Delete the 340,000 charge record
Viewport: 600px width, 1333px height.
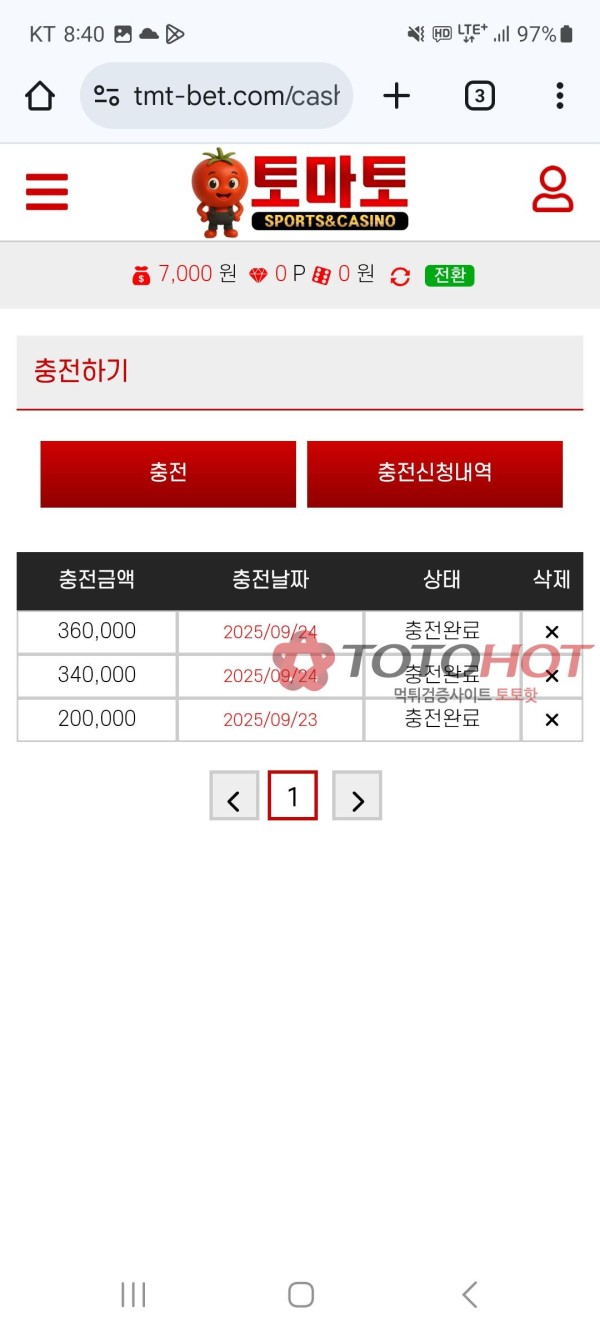pyautogui.click(x=551, y=676)
